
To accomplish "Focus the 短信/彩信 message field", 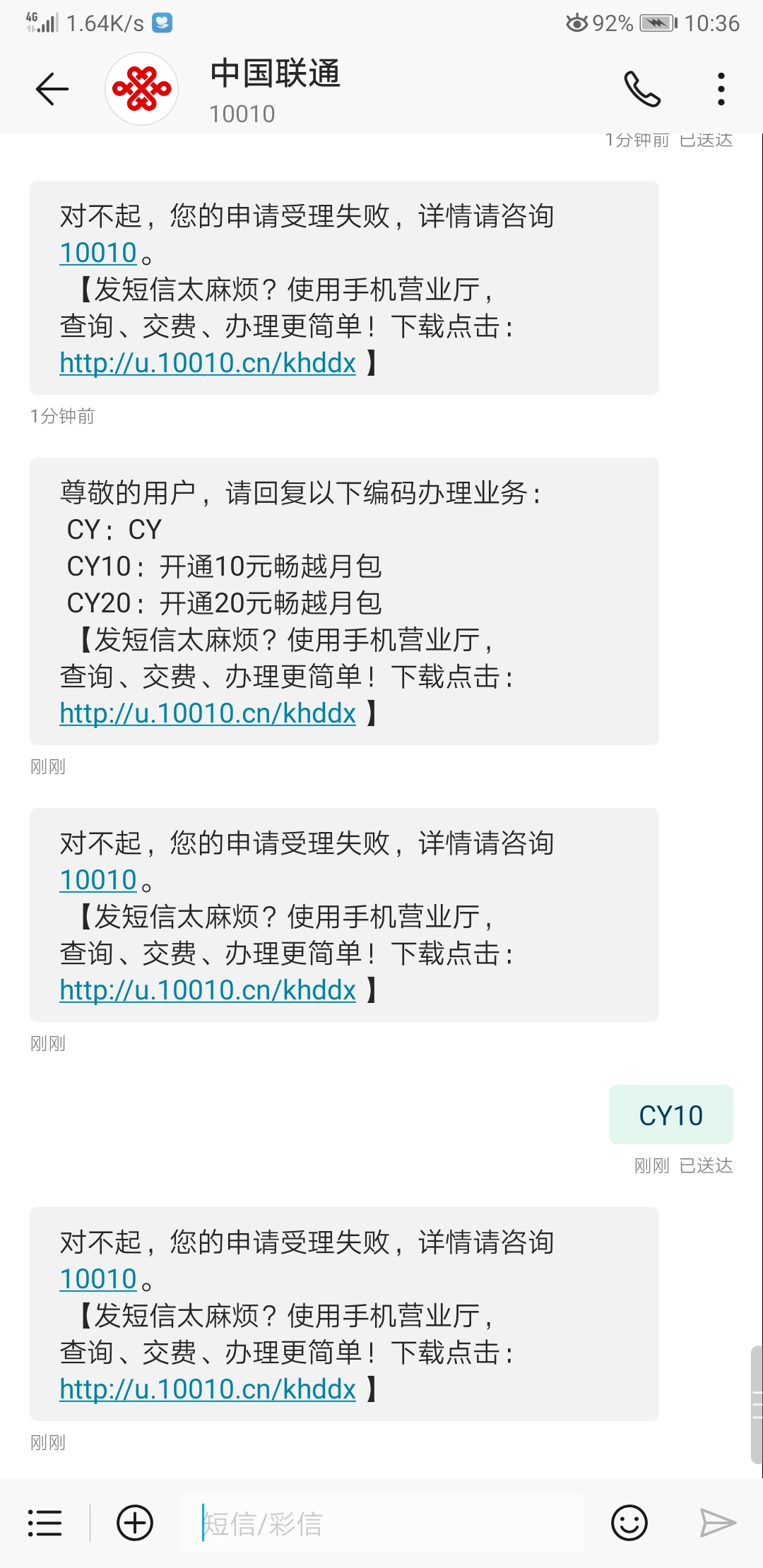I will point(381,1523).
